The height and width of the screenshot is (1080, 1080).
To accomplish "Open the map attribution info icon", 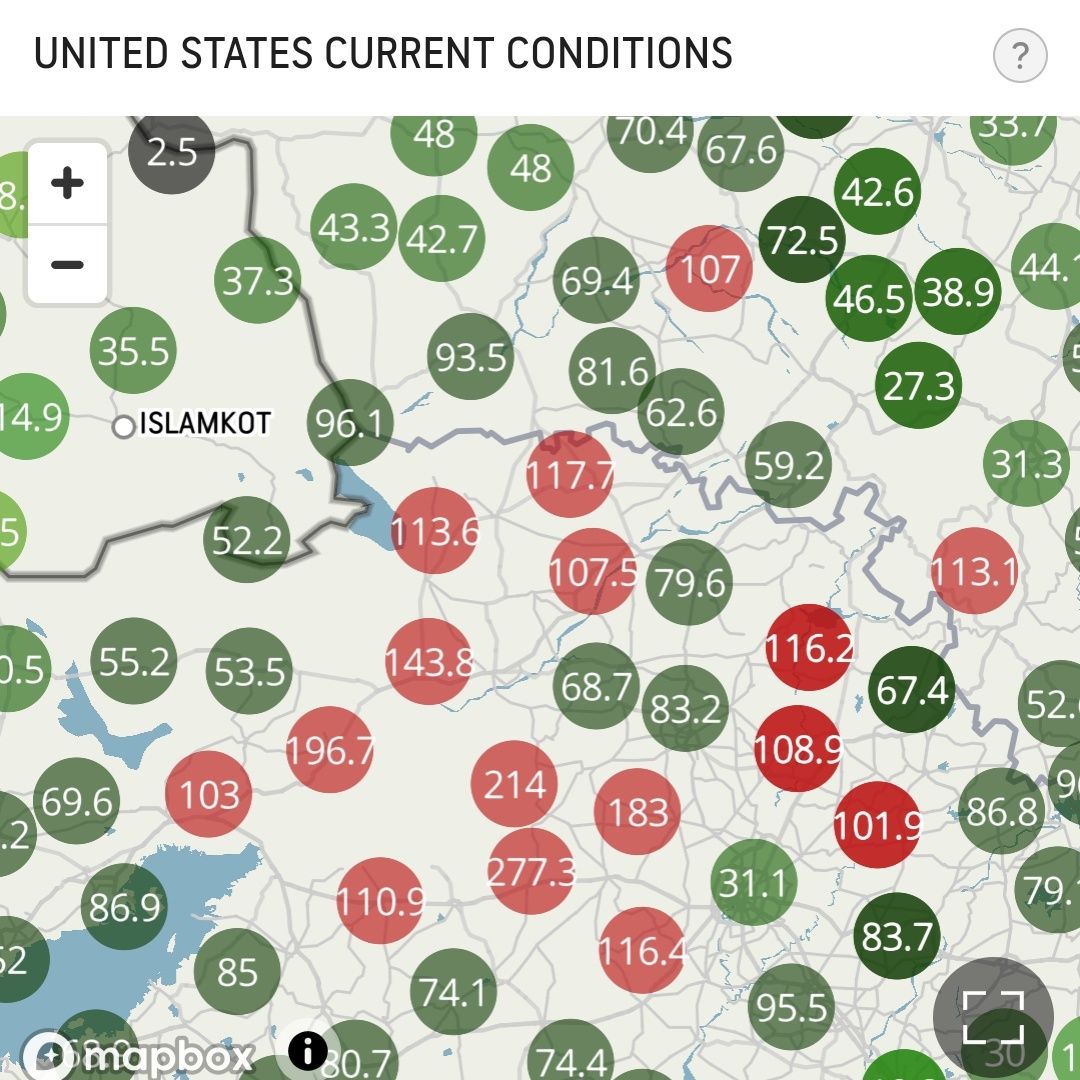I will tap(308, 1050).
